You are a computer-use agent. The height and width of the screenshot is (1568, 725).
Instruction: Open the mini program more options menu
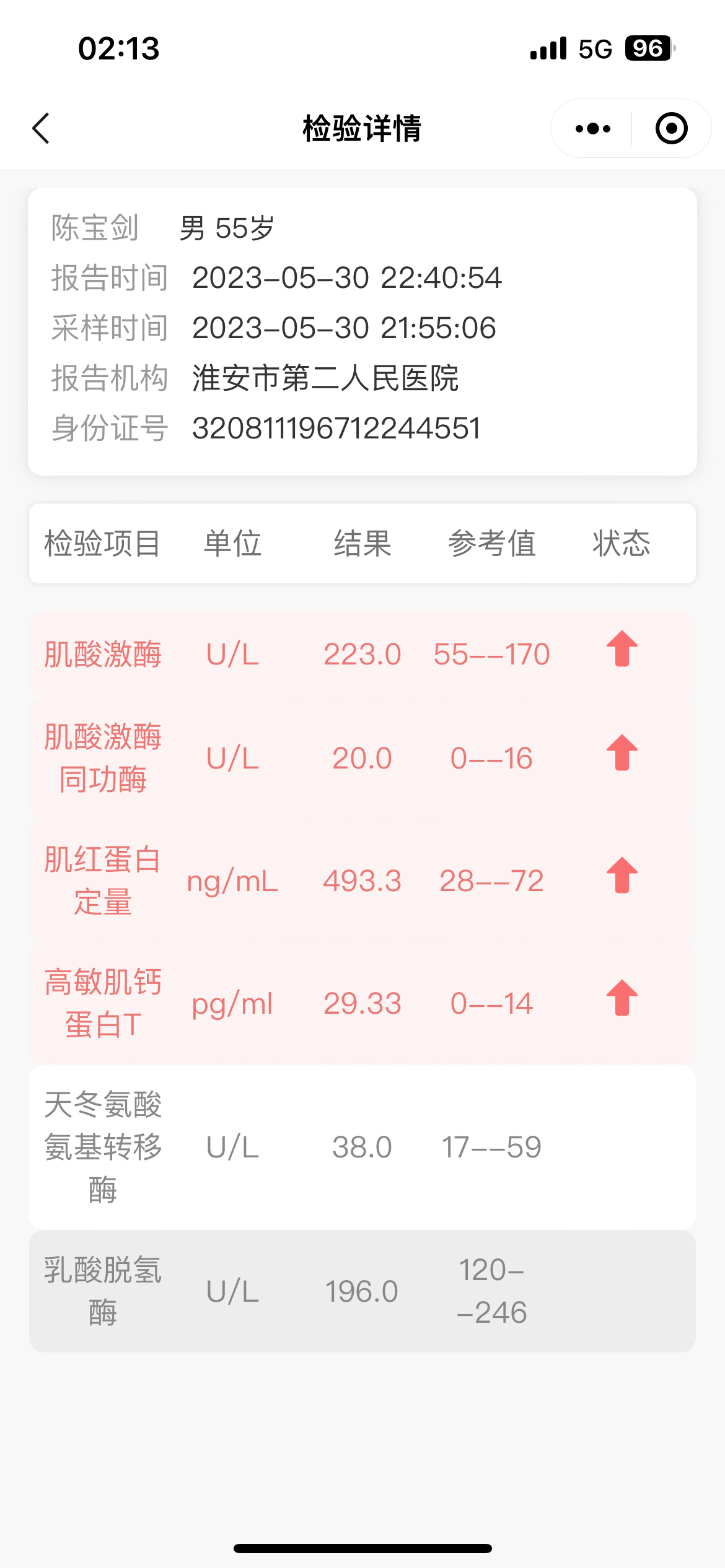pos(592,128)
